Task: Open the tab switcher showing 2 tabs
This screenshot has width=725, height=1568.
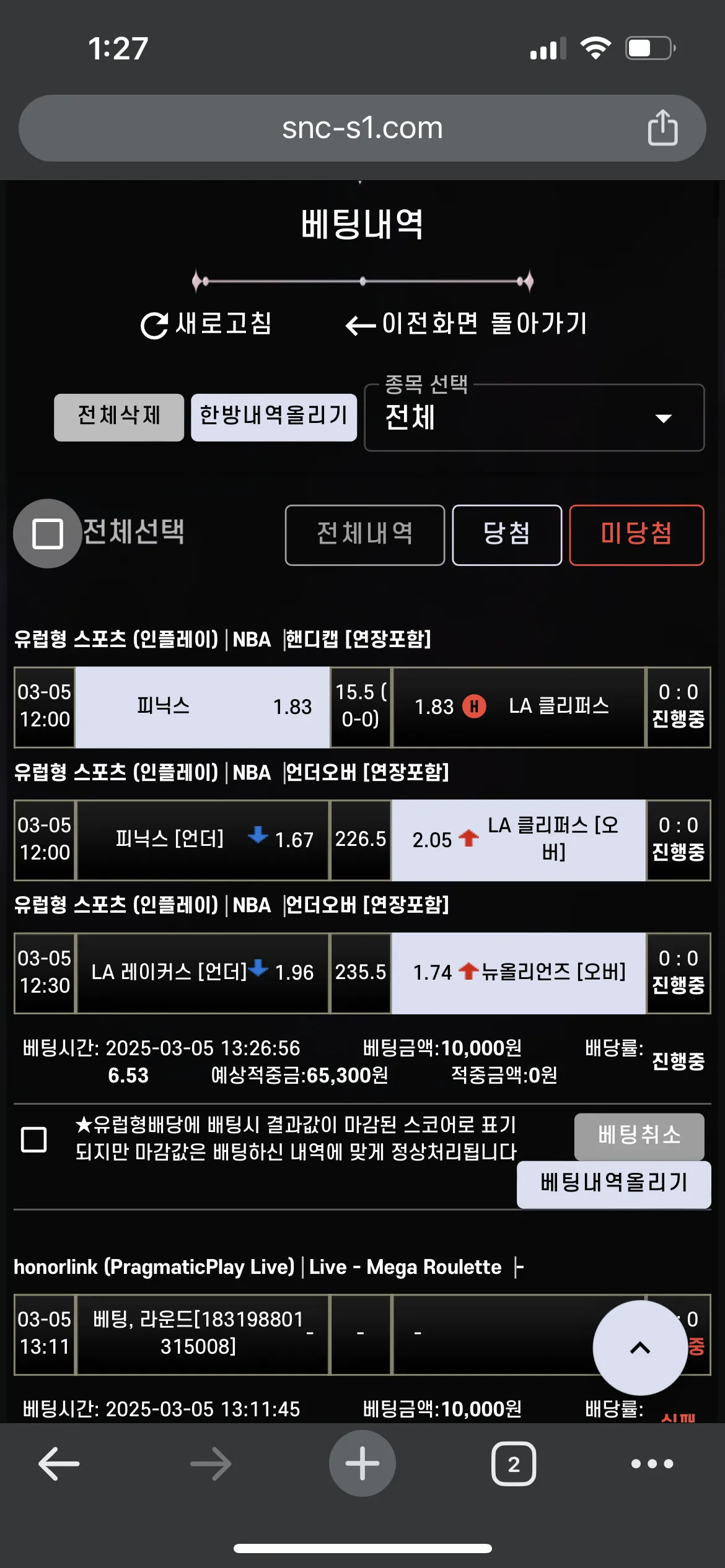Action: coord(513,1464)
